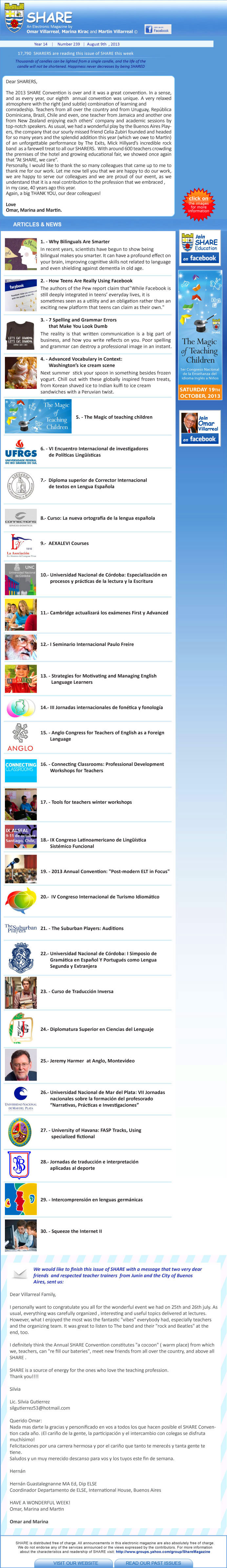Screen dimensions: 227x1568
Task: Open Tools for teachers winter workshops
Action: [86, 802]
